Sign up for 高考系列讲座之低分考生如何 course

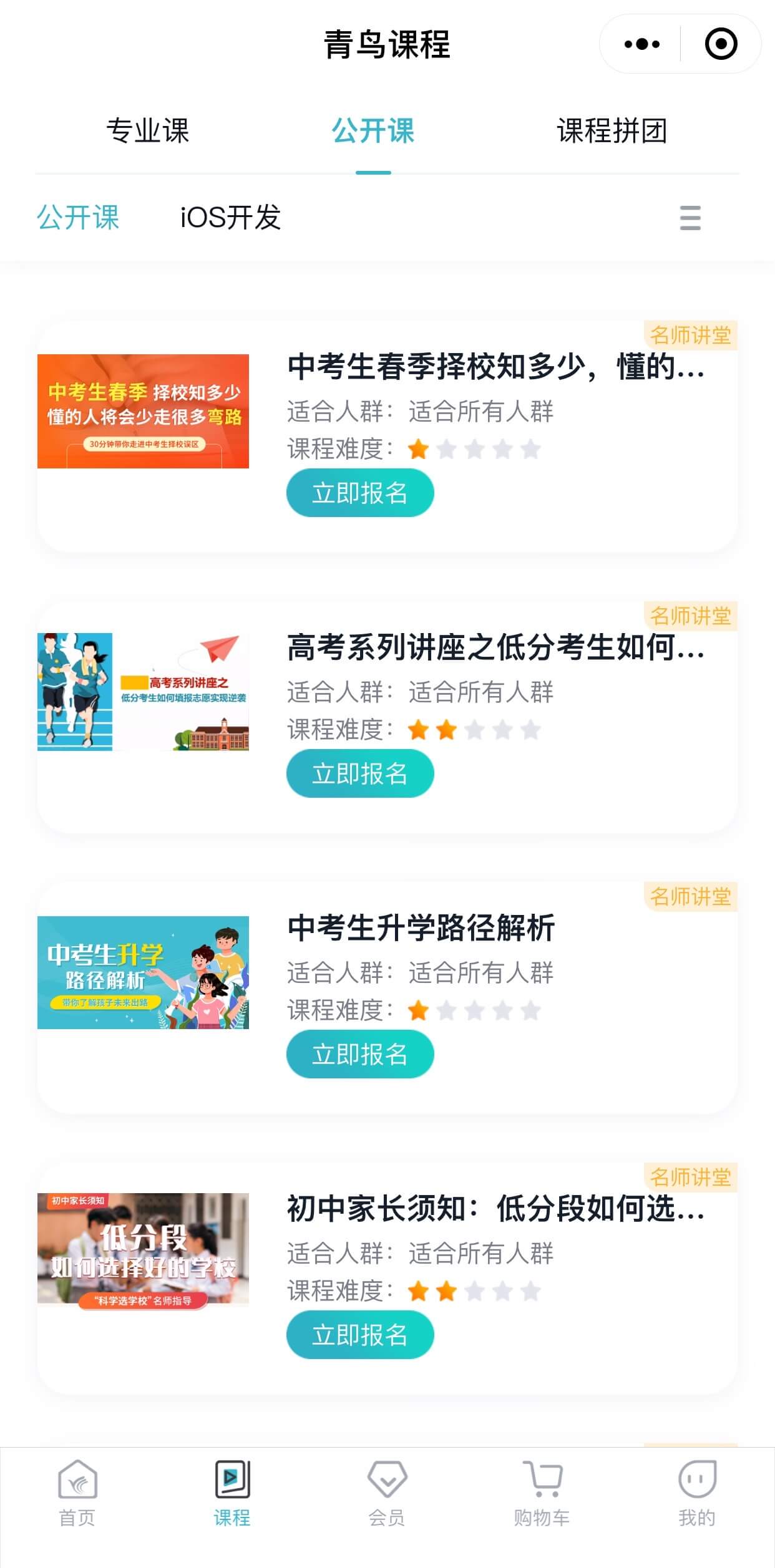(x=360, y=774)
